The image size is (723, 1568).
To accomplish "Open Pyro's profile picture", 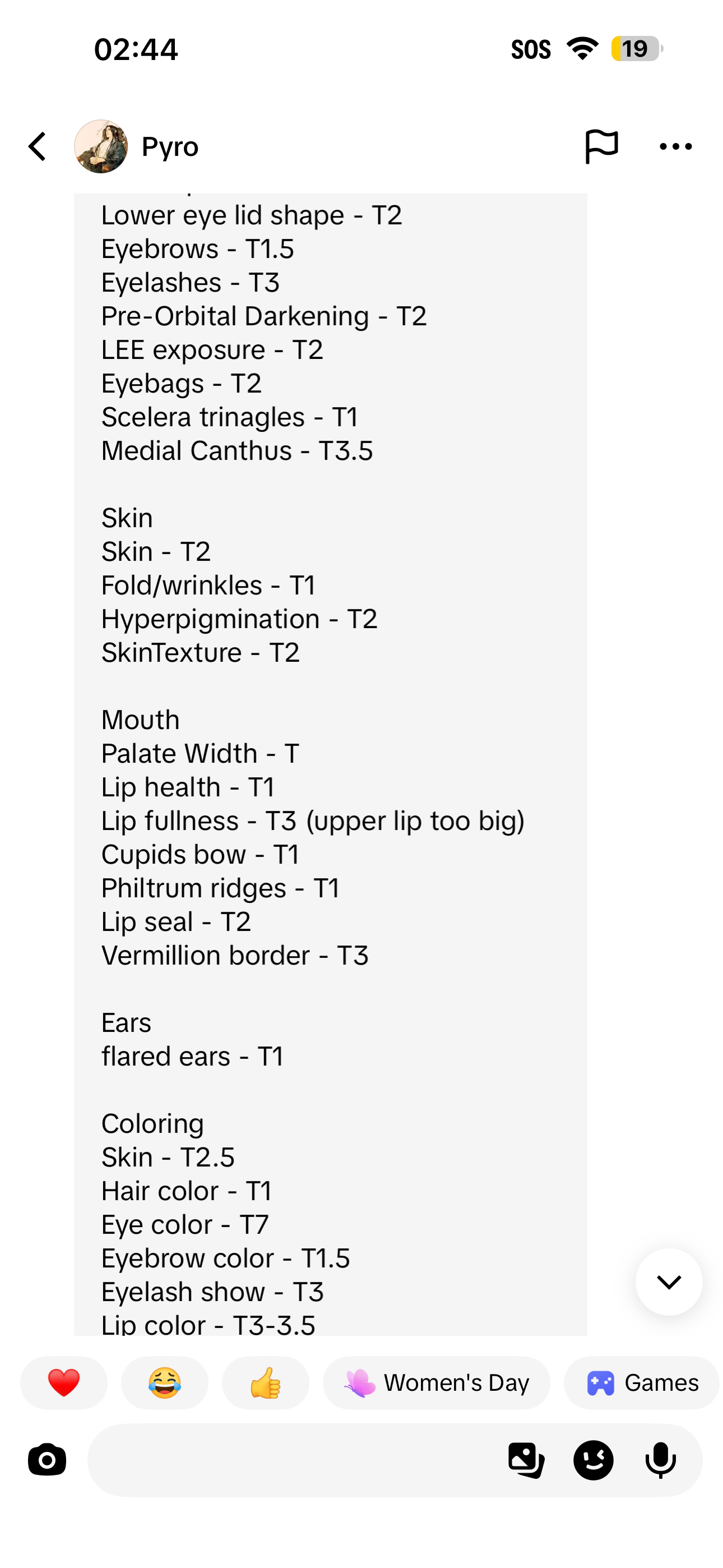I will click(x=101, y=147).
